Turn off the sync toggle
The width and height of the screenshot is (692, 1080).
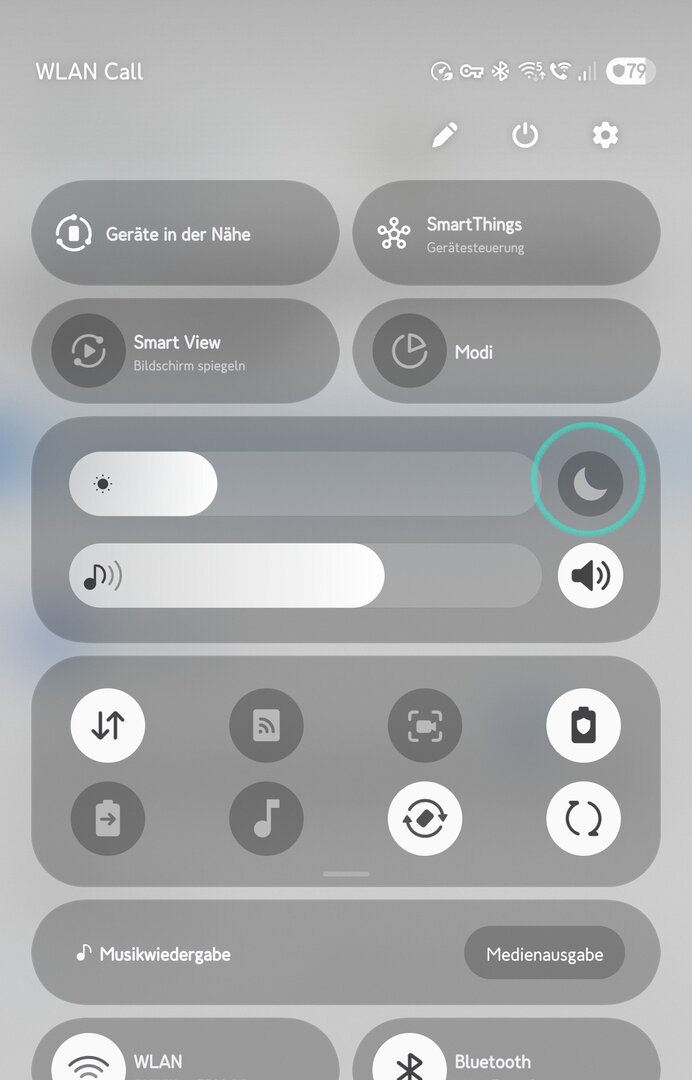pos(583,819)
